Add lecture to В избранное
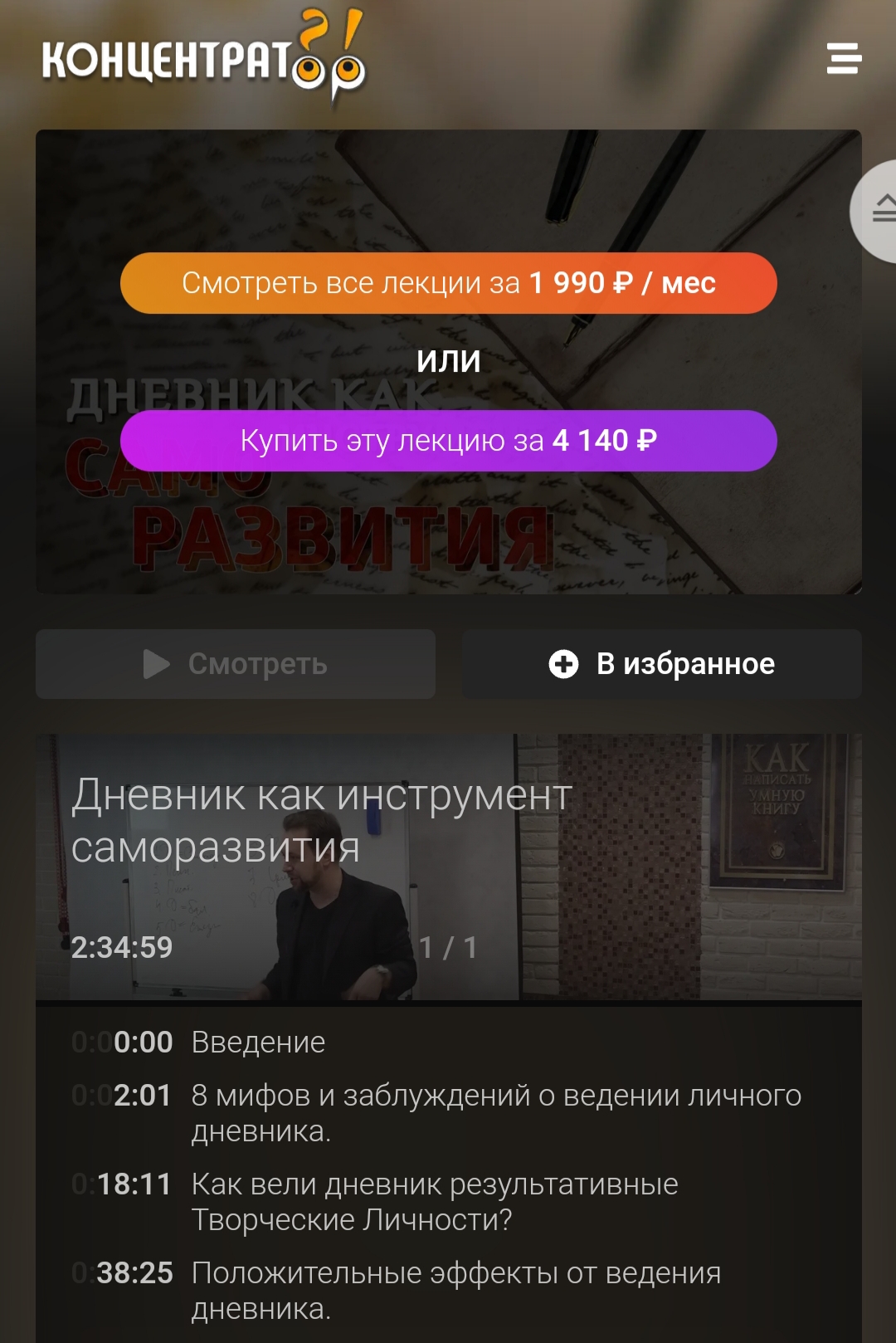 [x=661, y=664]
